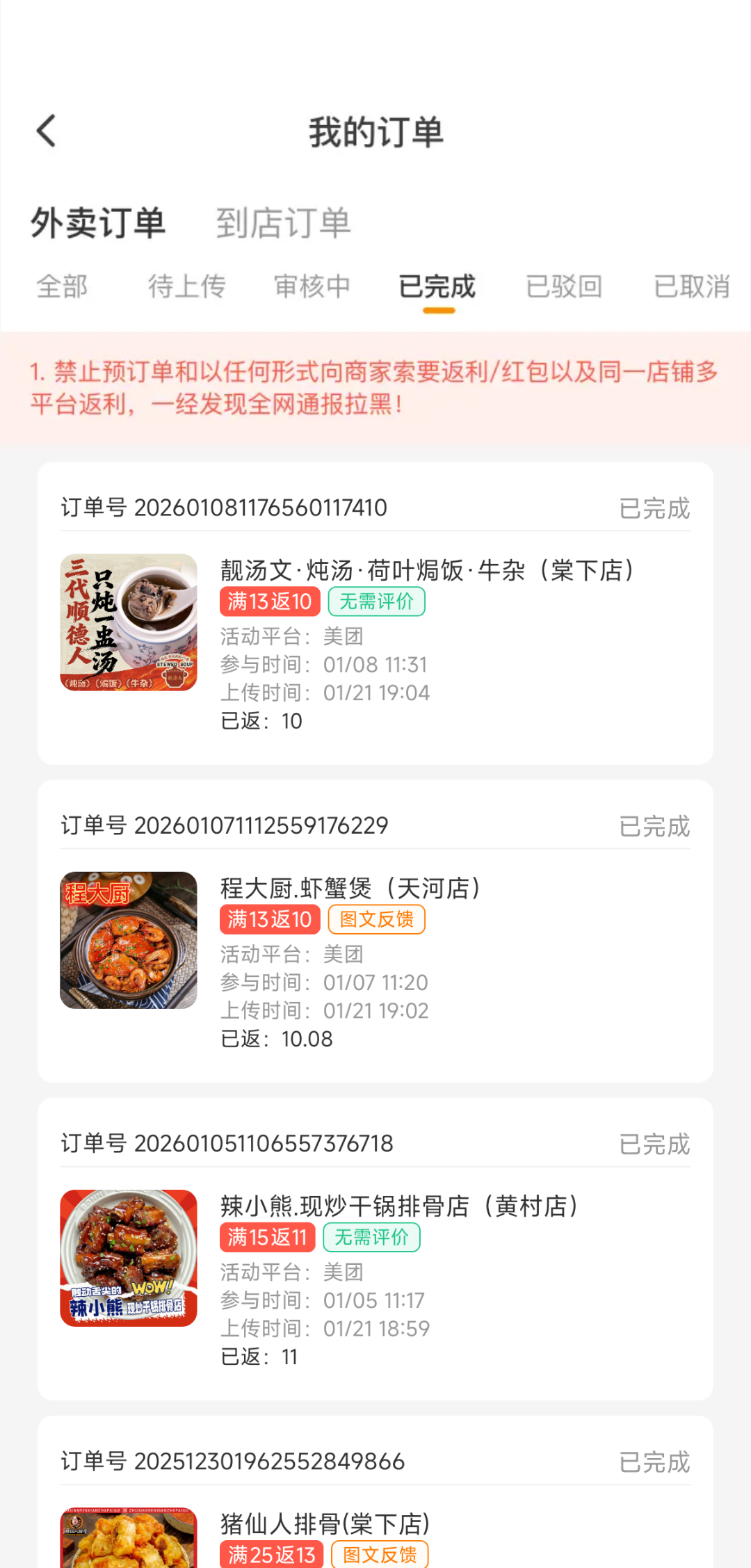
Task: Select the 已完成 tab
Action: point(437,286)
